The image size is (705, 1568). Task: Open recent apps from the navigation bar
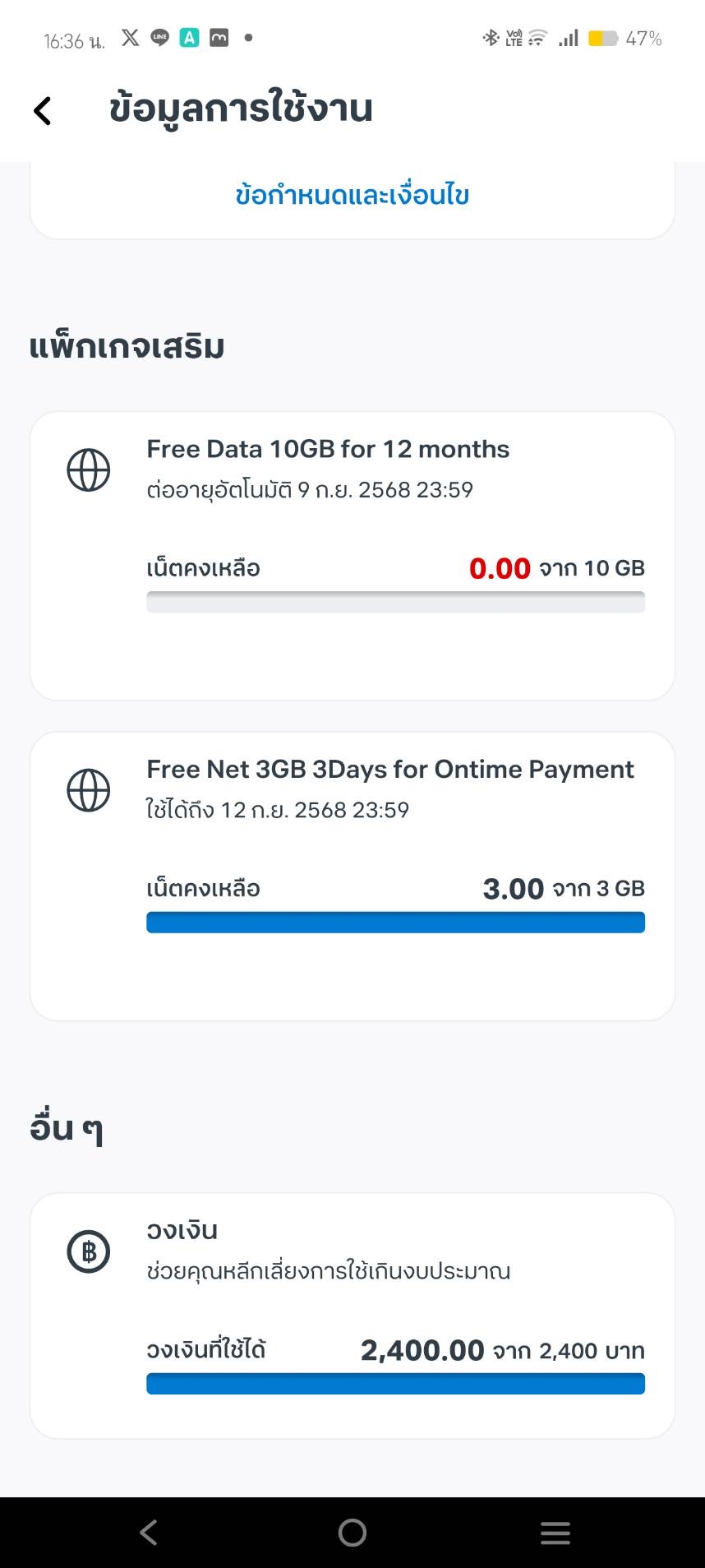(x=555, y=1533)
